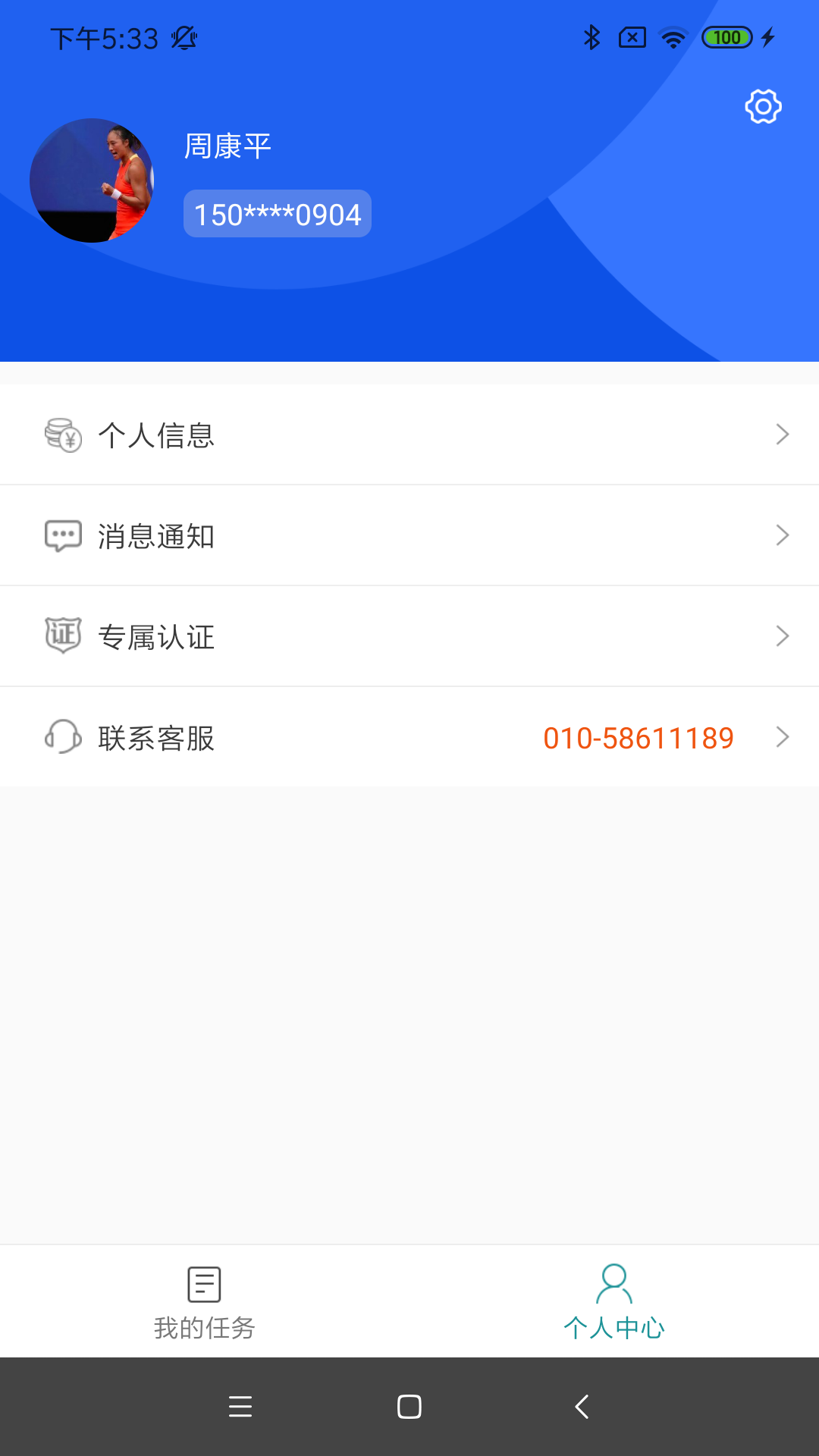819x1456 pixels.
Task: Open the settings gear icon
Action: (x=762, y=106)
